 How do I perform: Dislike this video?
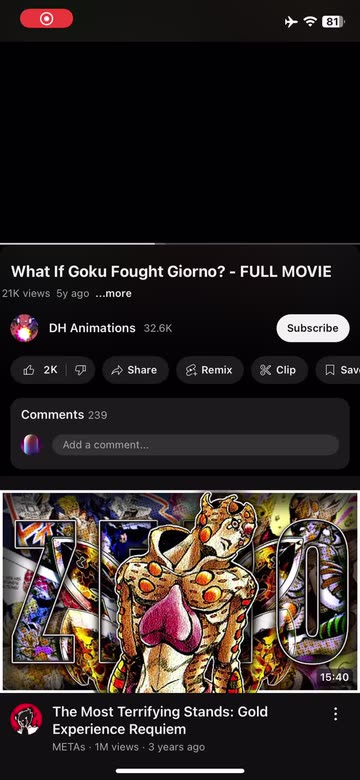coord(80,370)
